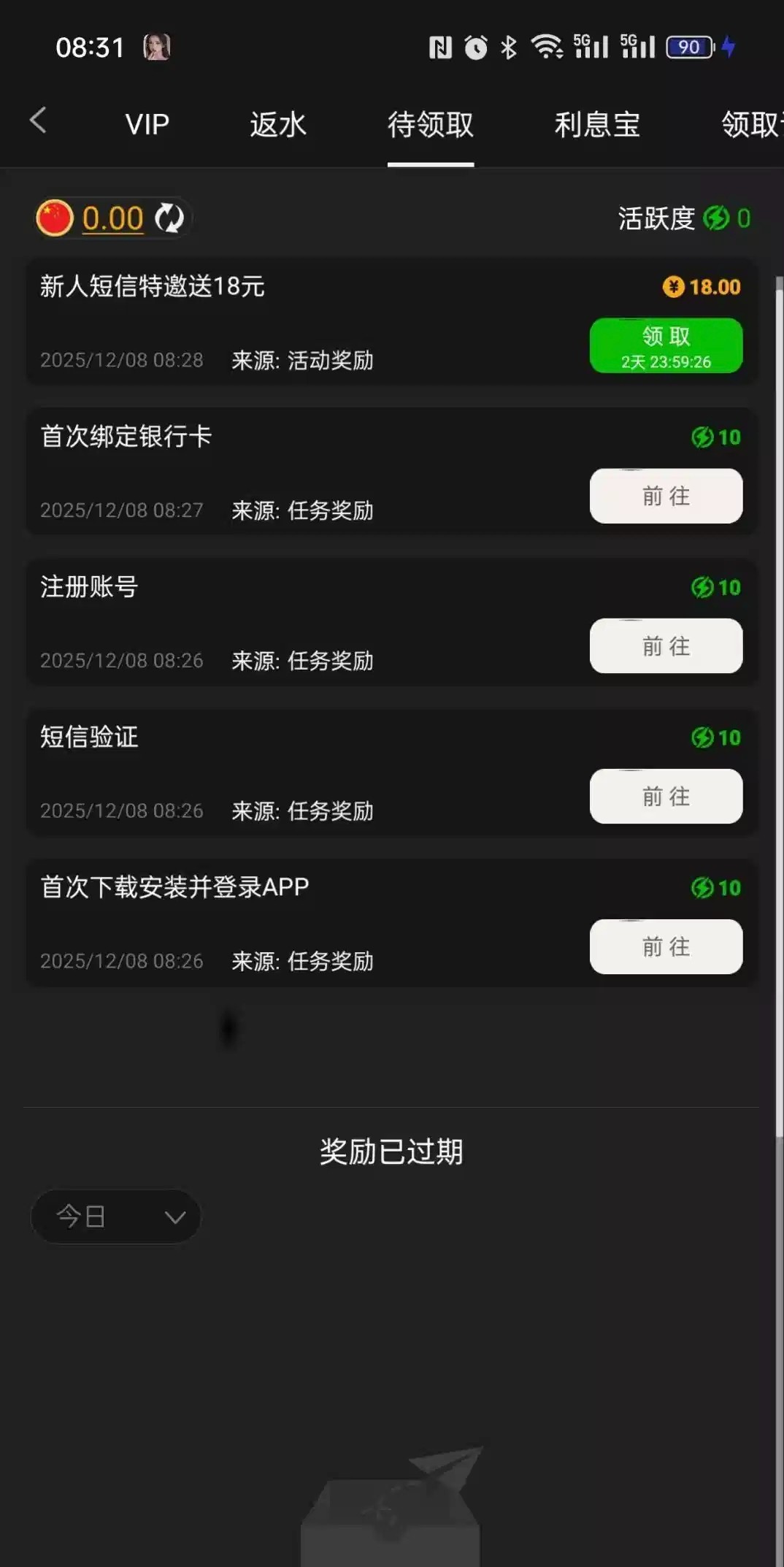Tap 前往 for 注册账号
The height and width of the screenshot is (1567, 784).
pyautogui.click(x=665, y=646)
